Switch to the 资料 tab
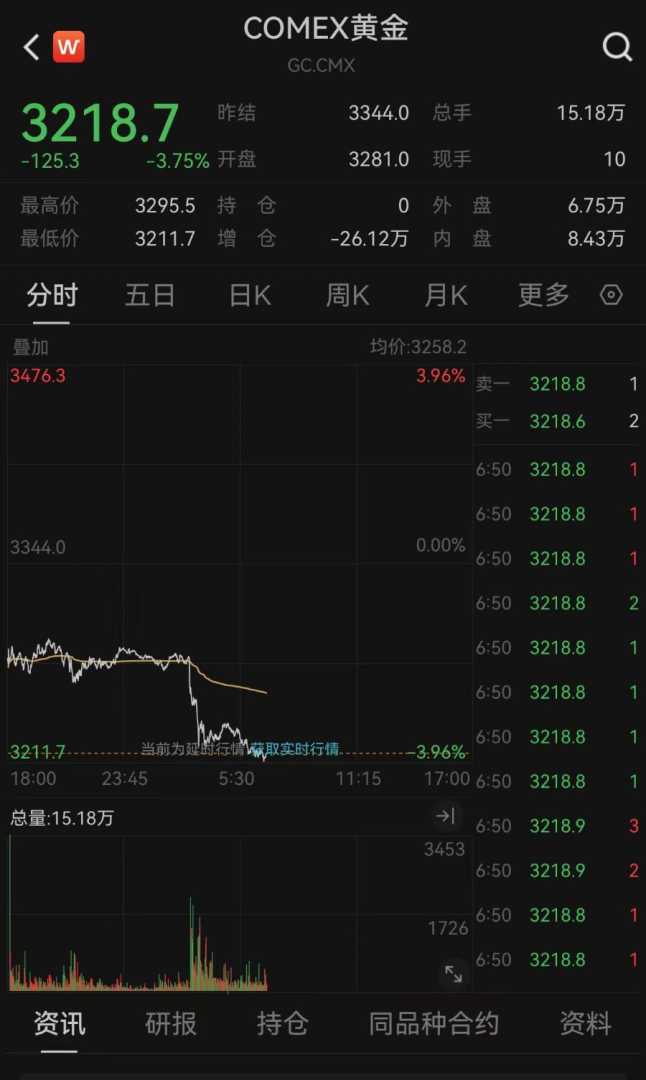The image size is (646, 1080). [585, 1024]
